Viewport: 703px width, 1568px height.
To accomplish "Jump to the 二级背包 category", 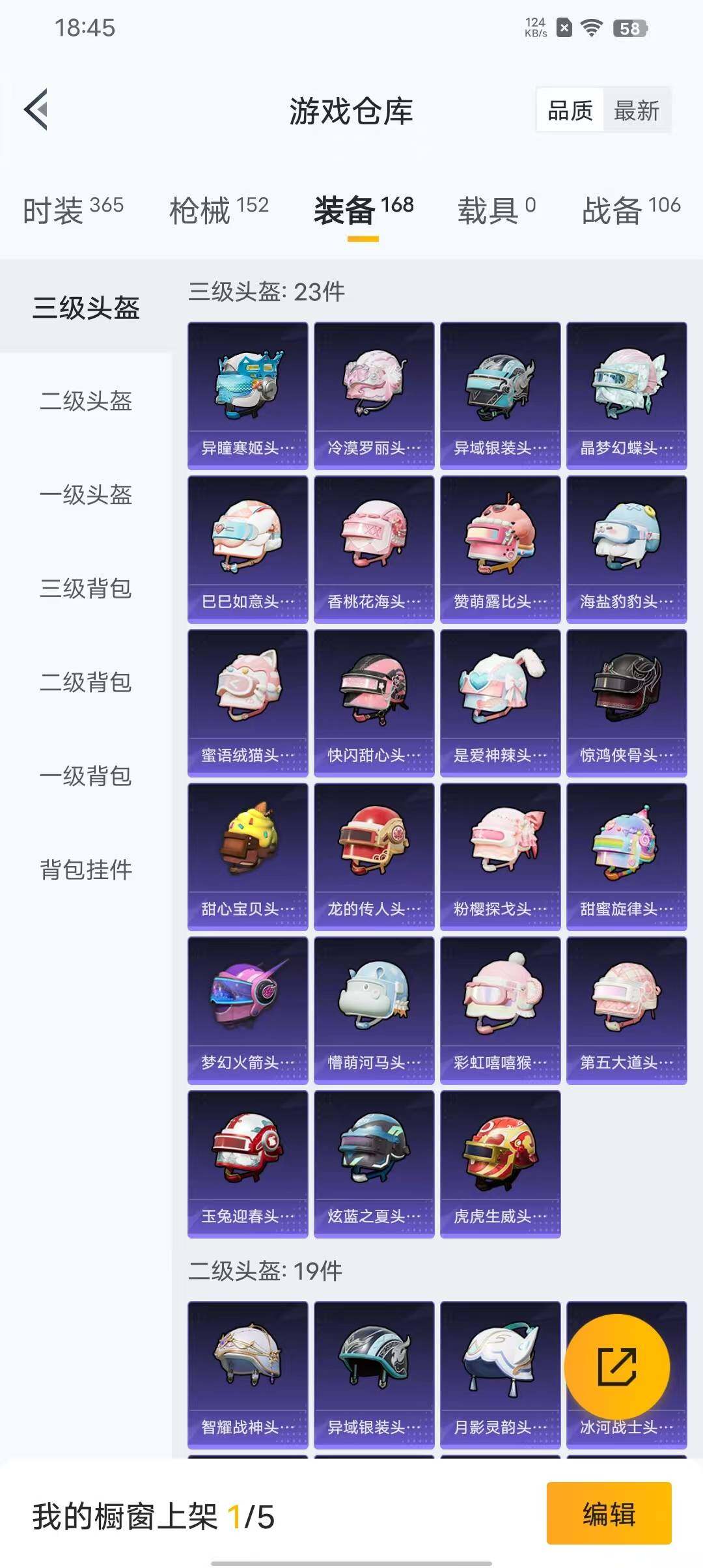I will [x=86, y=682].
